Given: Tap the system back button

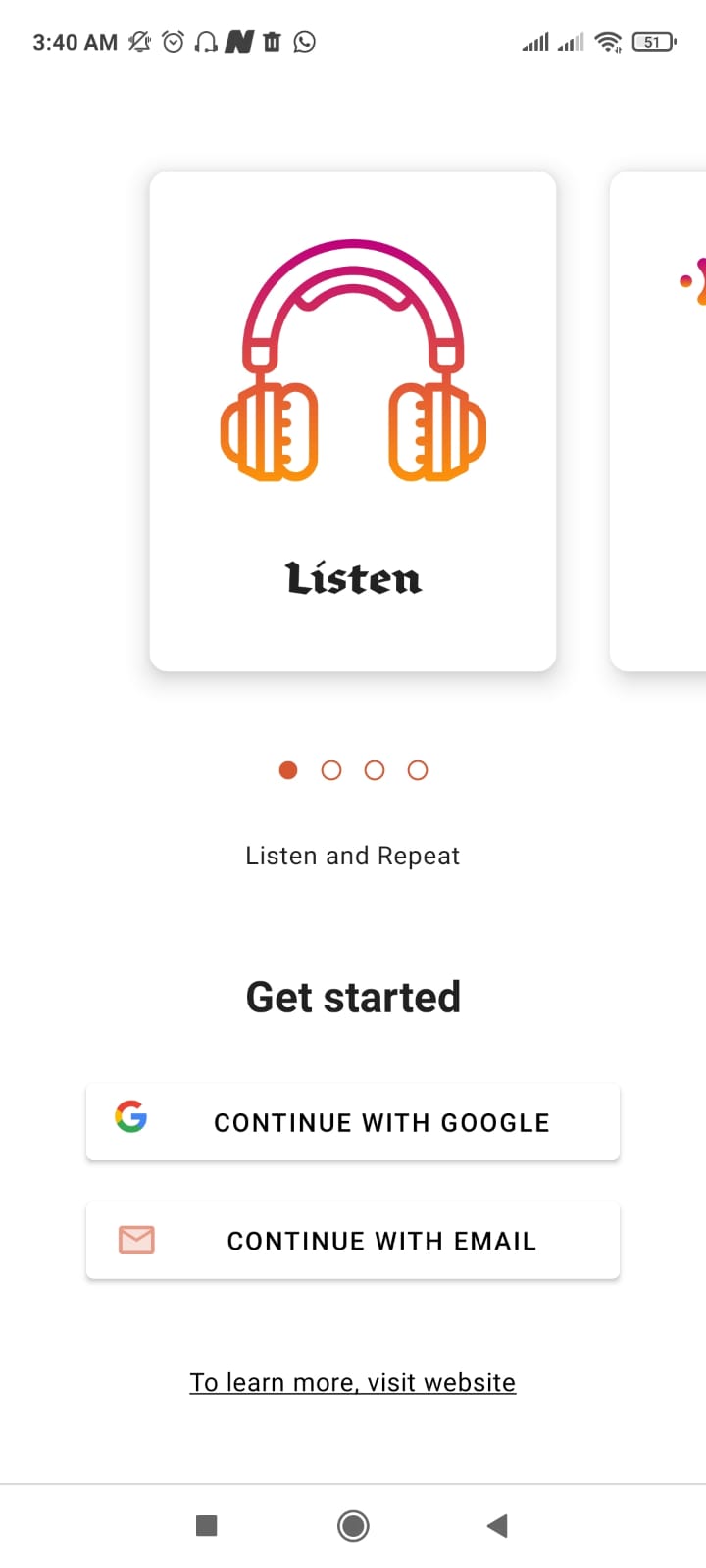Looking at the screenshot, I should [497, 1525].
